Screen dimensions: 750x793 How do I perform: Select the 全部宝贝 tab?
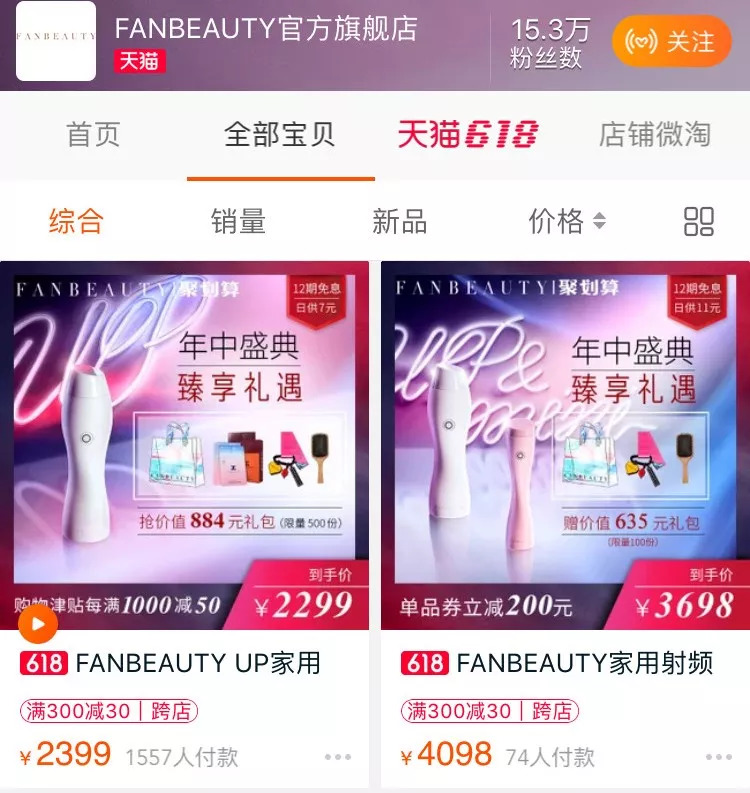[280, 135]
